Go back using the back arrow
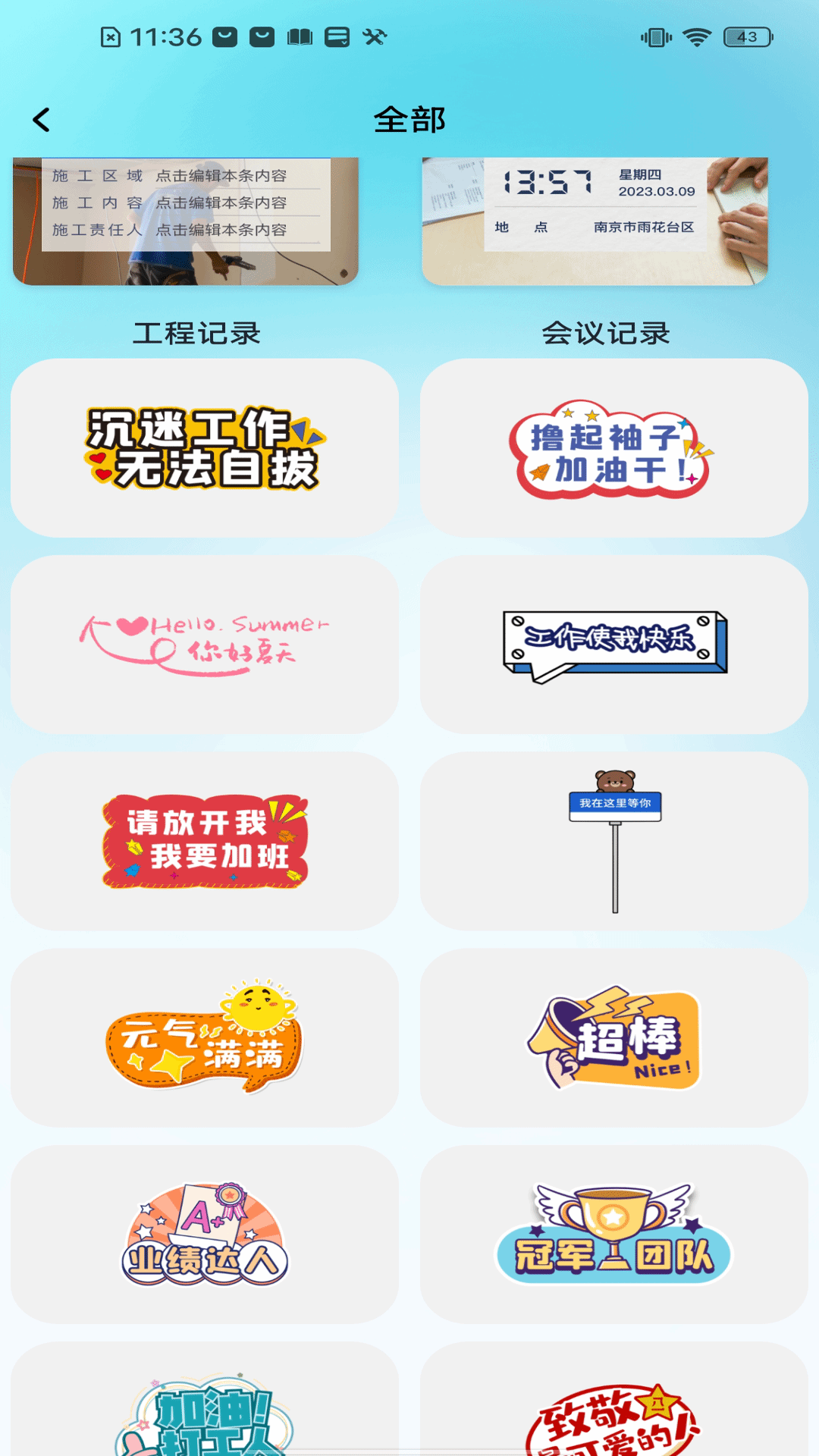The width and height of the screenshot is (819, 1456). (x=42, y=120)
